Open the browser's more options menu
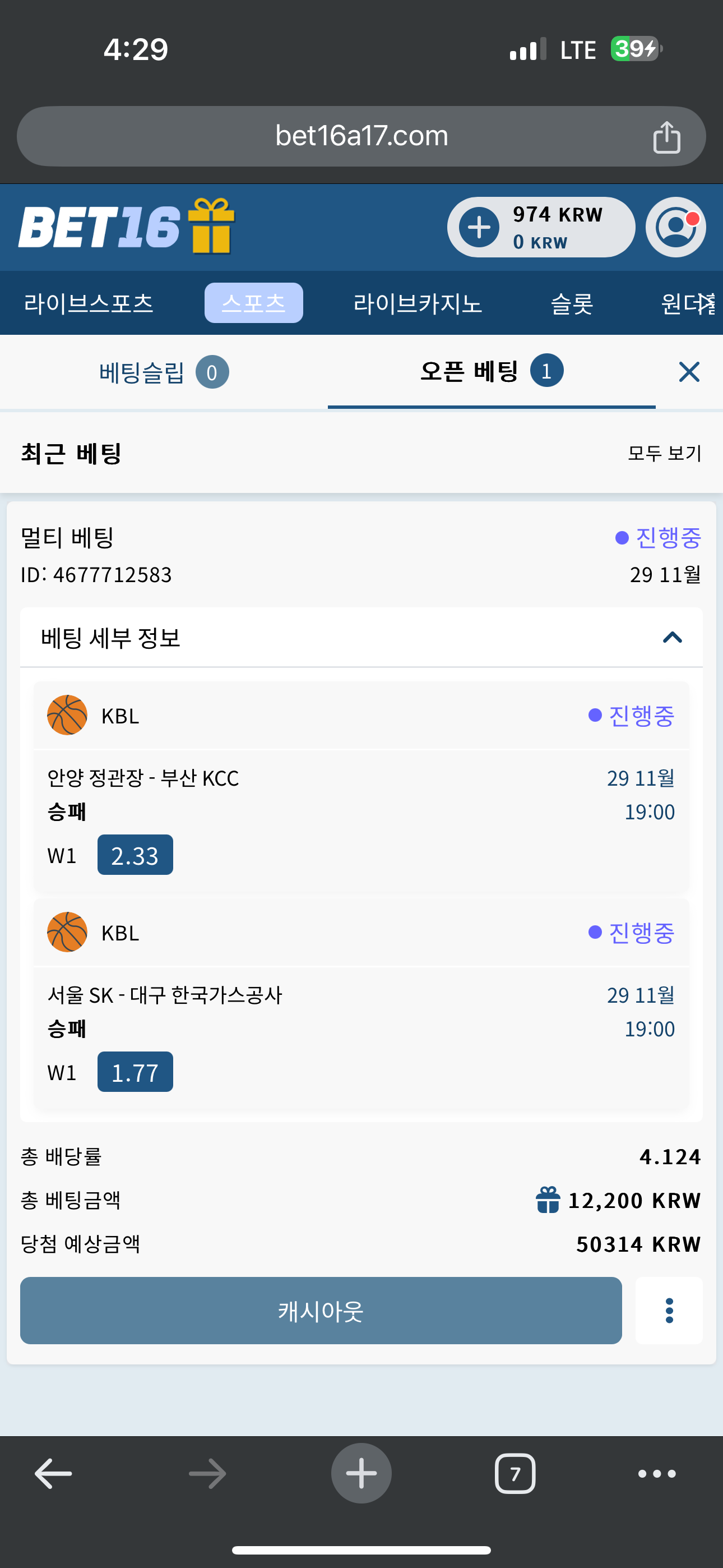Viewport: 723px width, 1568px height. [657, 1474]
